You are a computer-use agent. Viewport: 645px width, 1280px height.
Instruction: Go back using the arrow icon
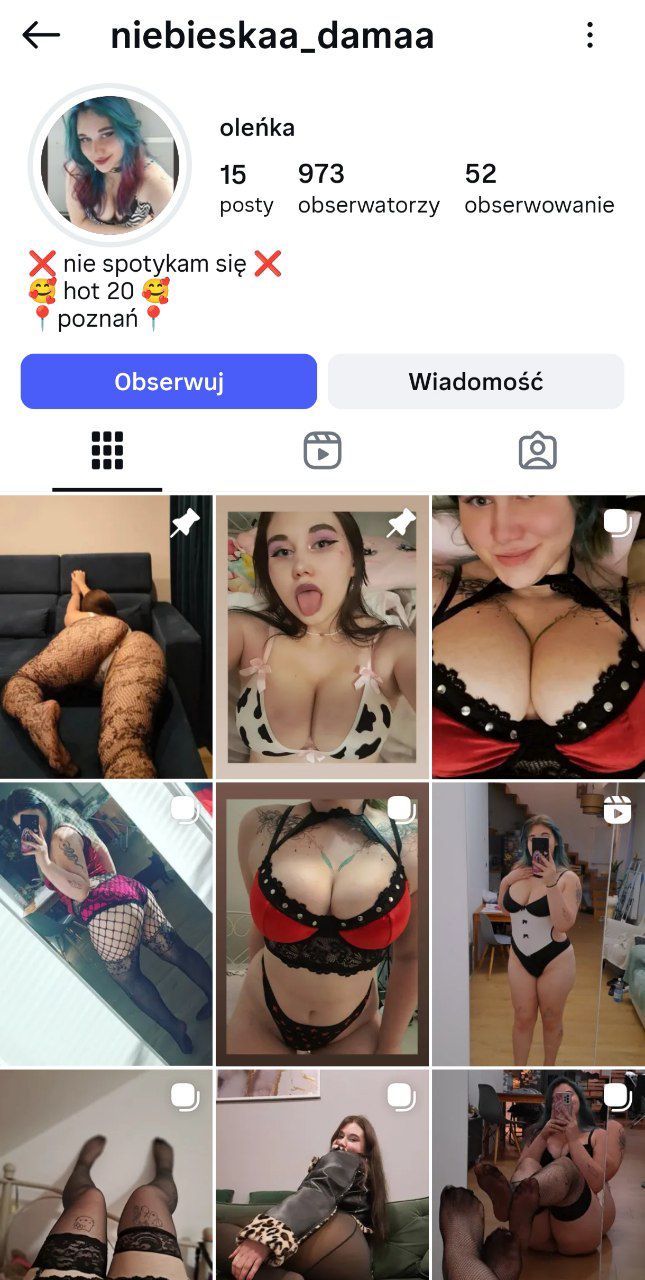(x=41, y=36)
